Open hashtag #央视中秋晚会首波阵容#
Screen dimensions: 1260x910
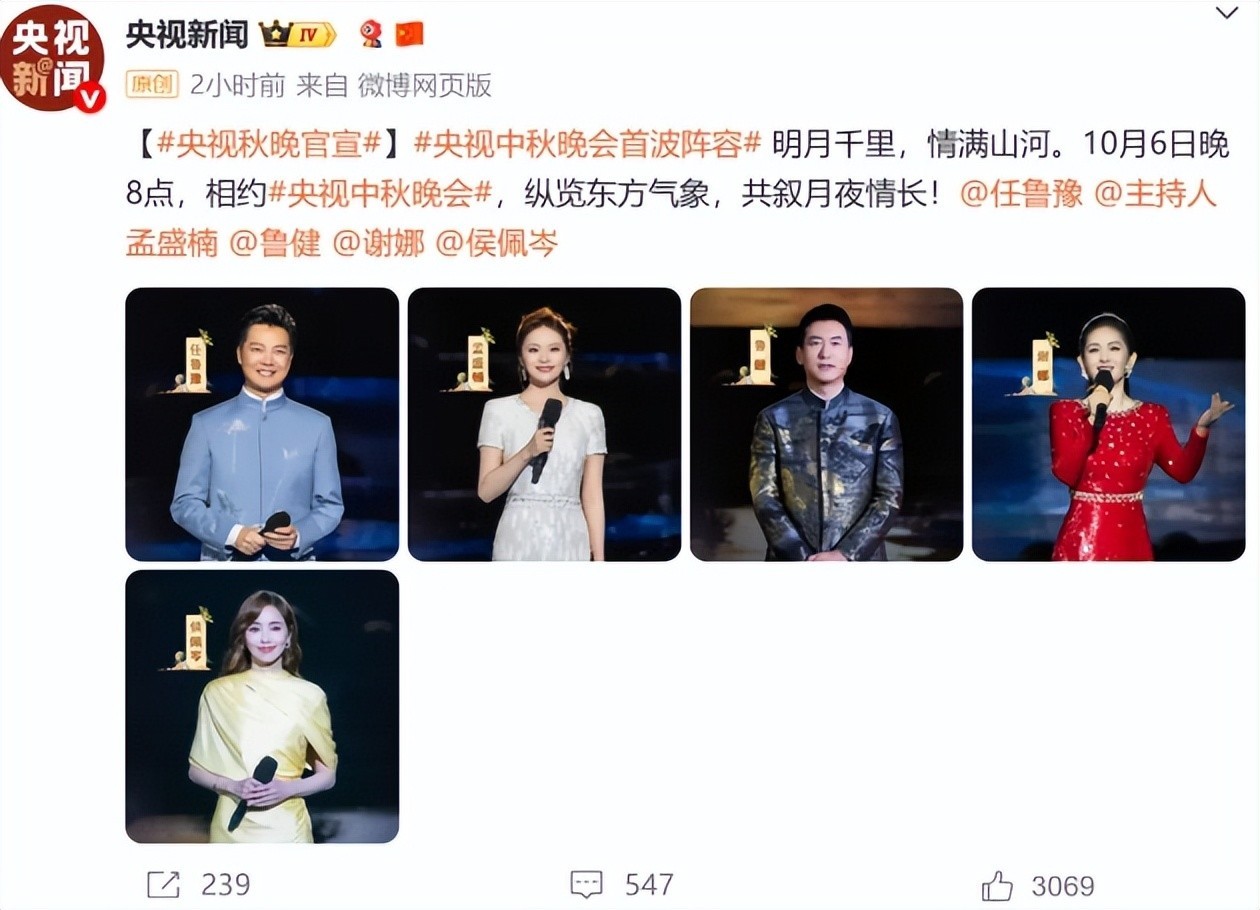coord(588,144)
